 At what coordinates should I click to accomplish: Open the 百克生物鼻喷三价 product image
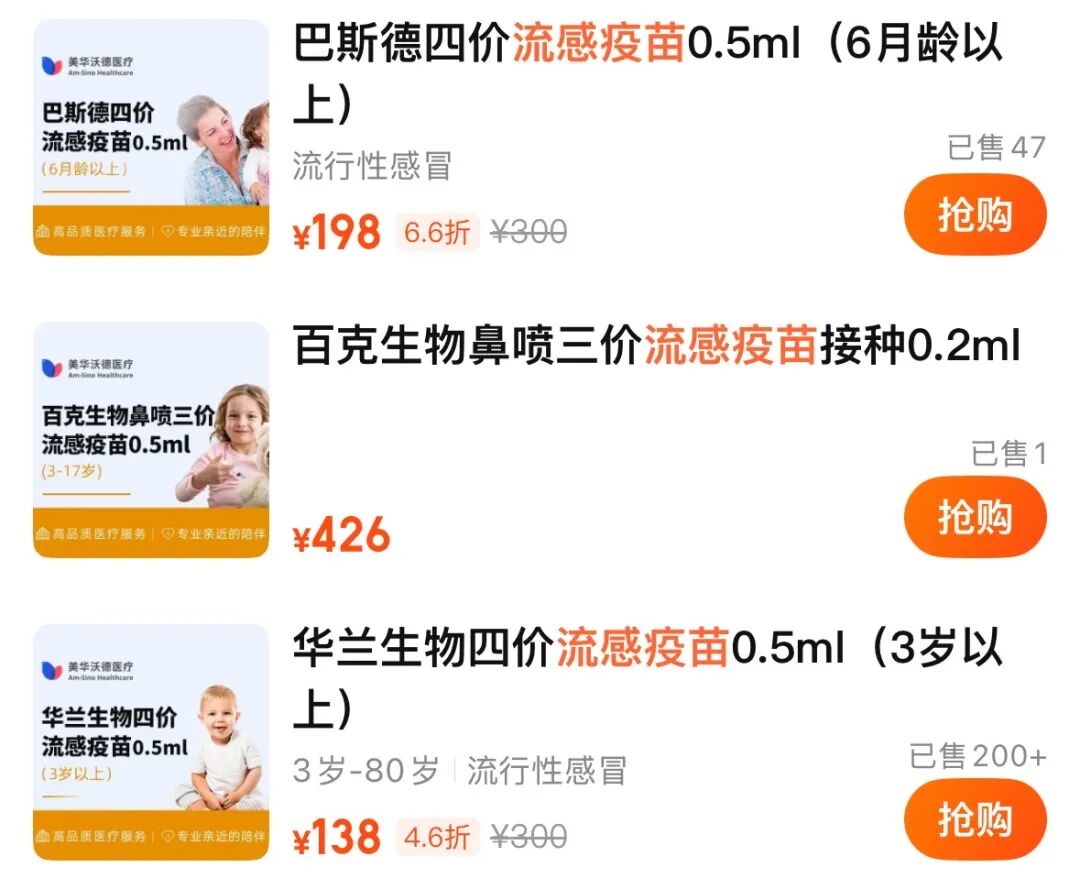(x=151, y=440)
